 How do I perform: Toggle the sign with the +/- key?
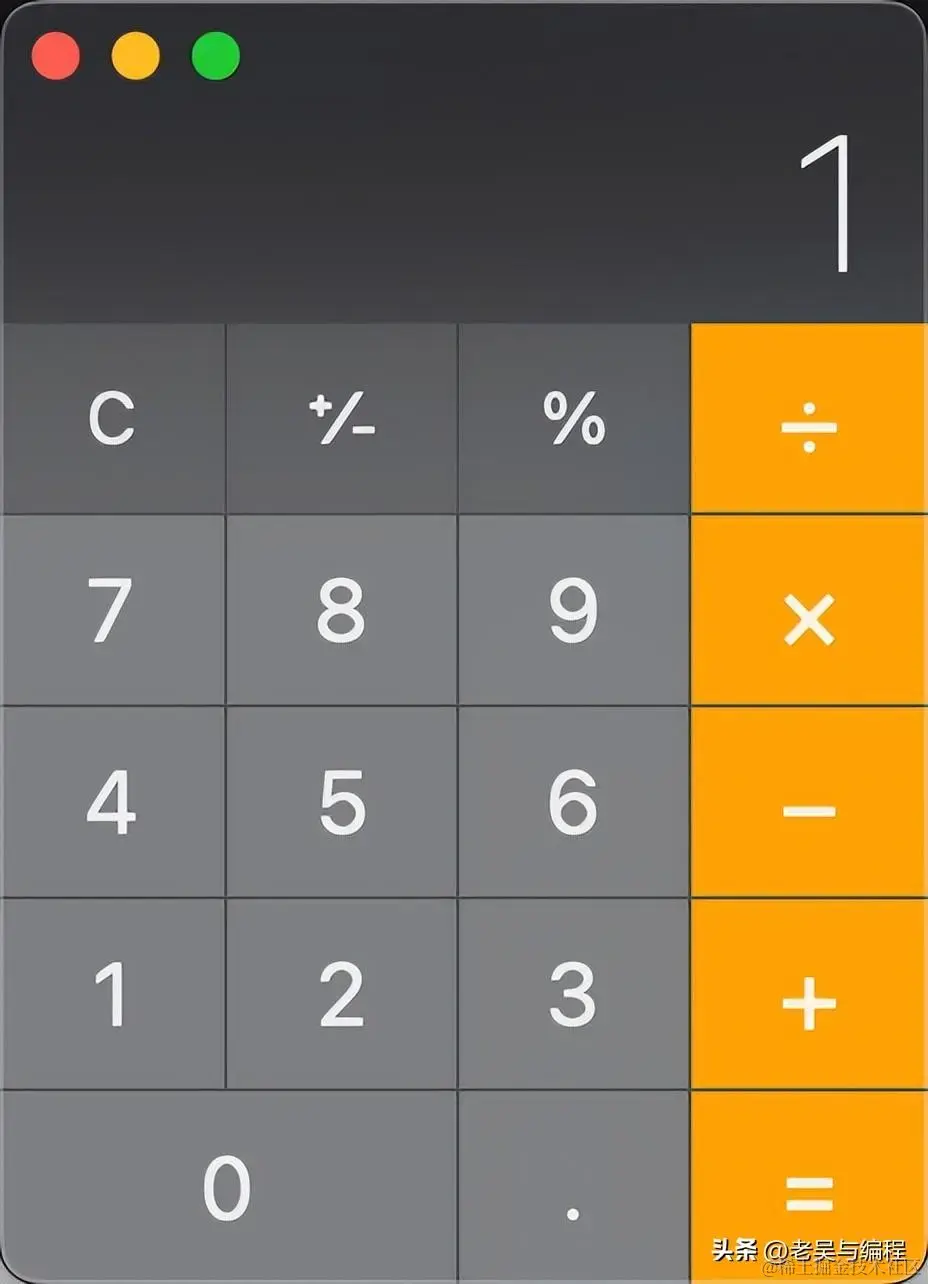(342, 418)
